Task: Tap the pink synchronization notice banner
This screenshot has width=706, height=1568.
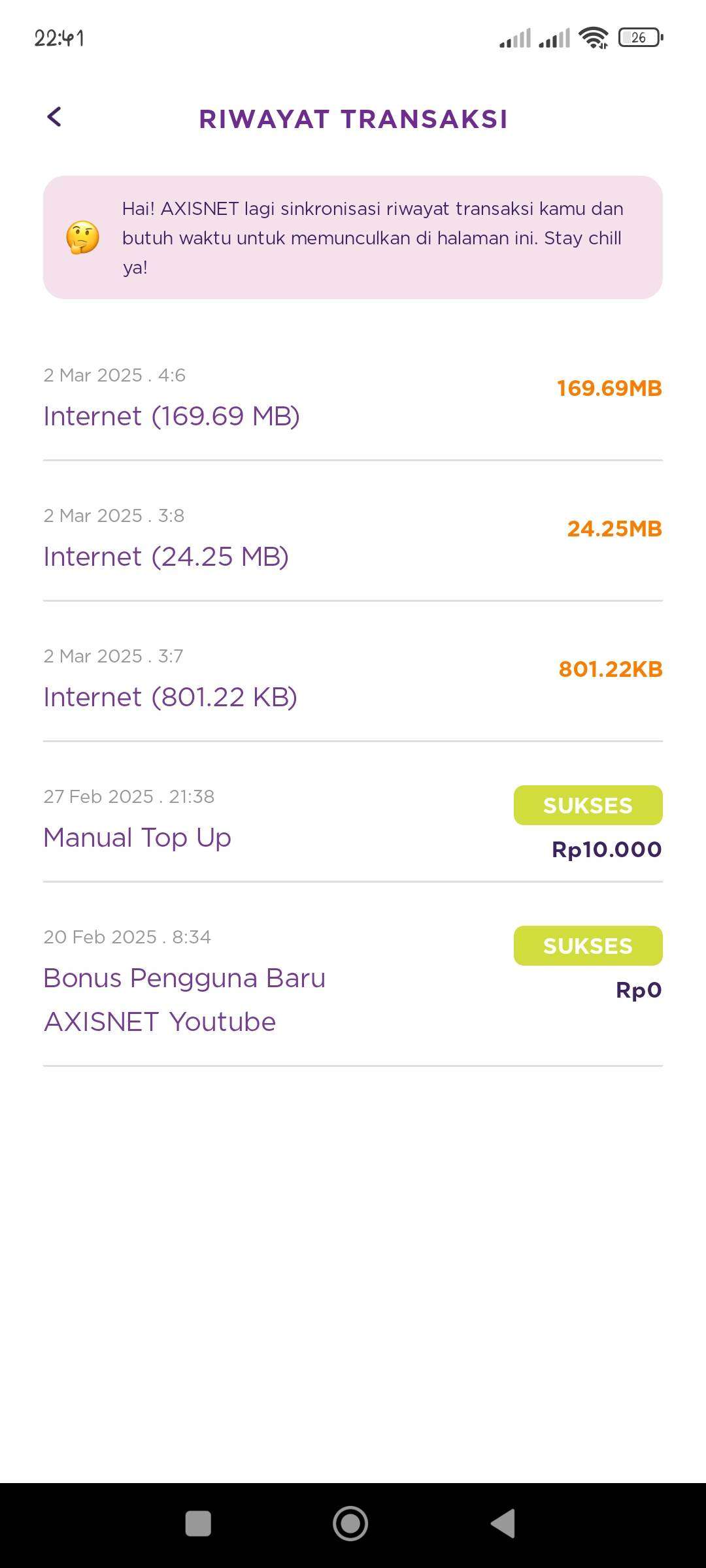Action: [x=353, y=238]
